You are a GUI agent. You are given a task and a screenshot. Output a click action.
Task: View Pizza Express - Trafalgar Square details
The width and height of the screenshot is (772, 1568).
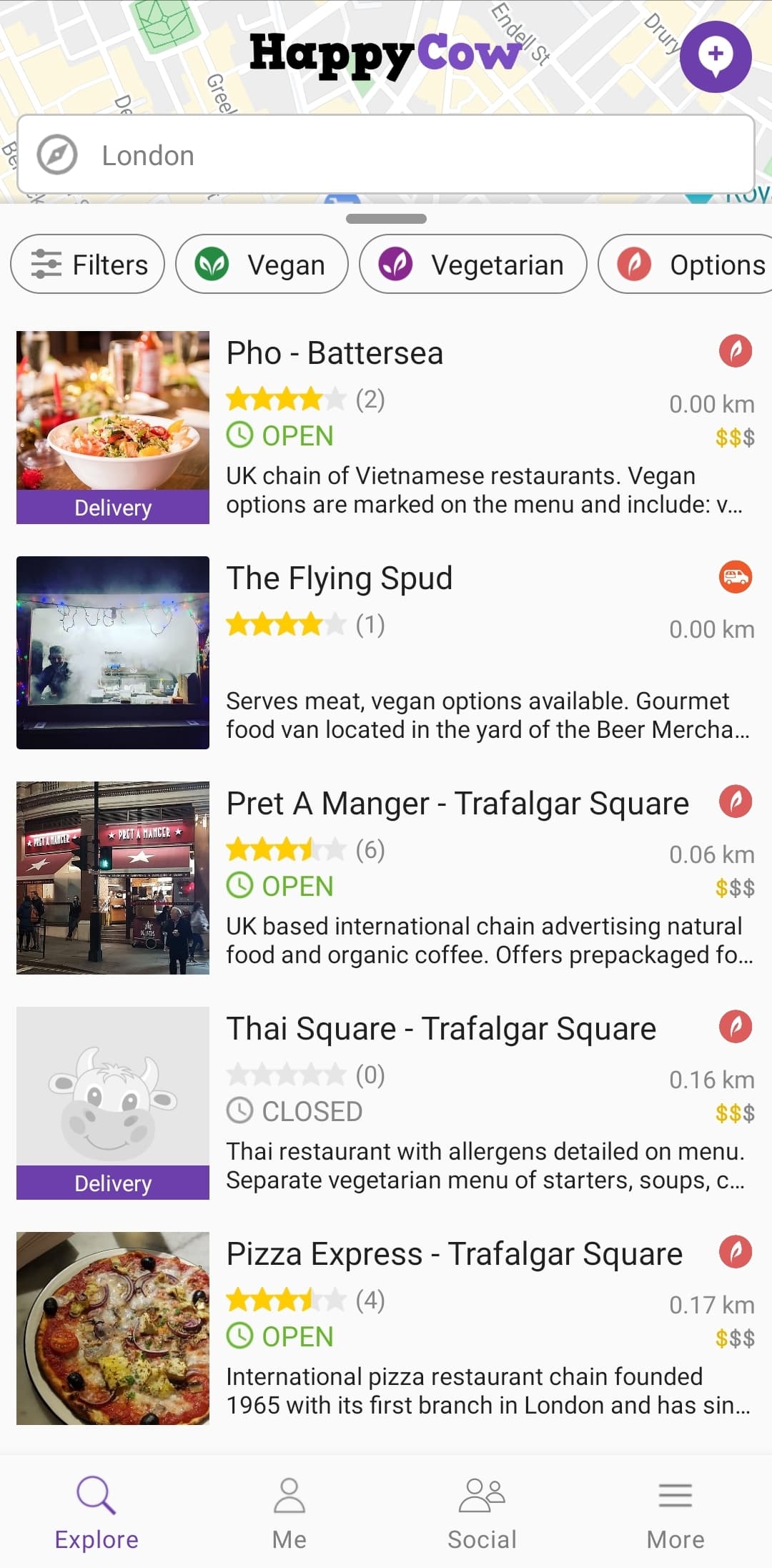coord(455,1254)
